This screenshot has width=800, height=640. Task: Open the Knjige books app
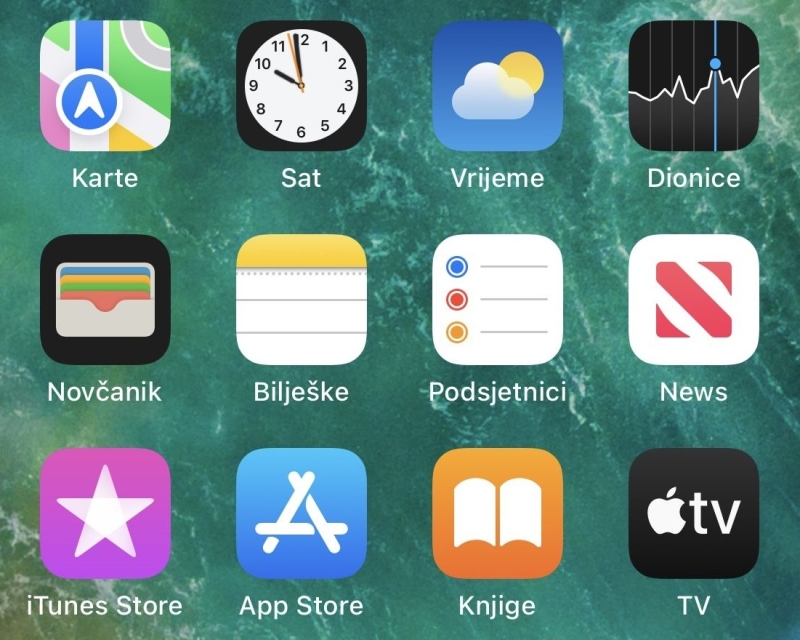click(497, 513)
